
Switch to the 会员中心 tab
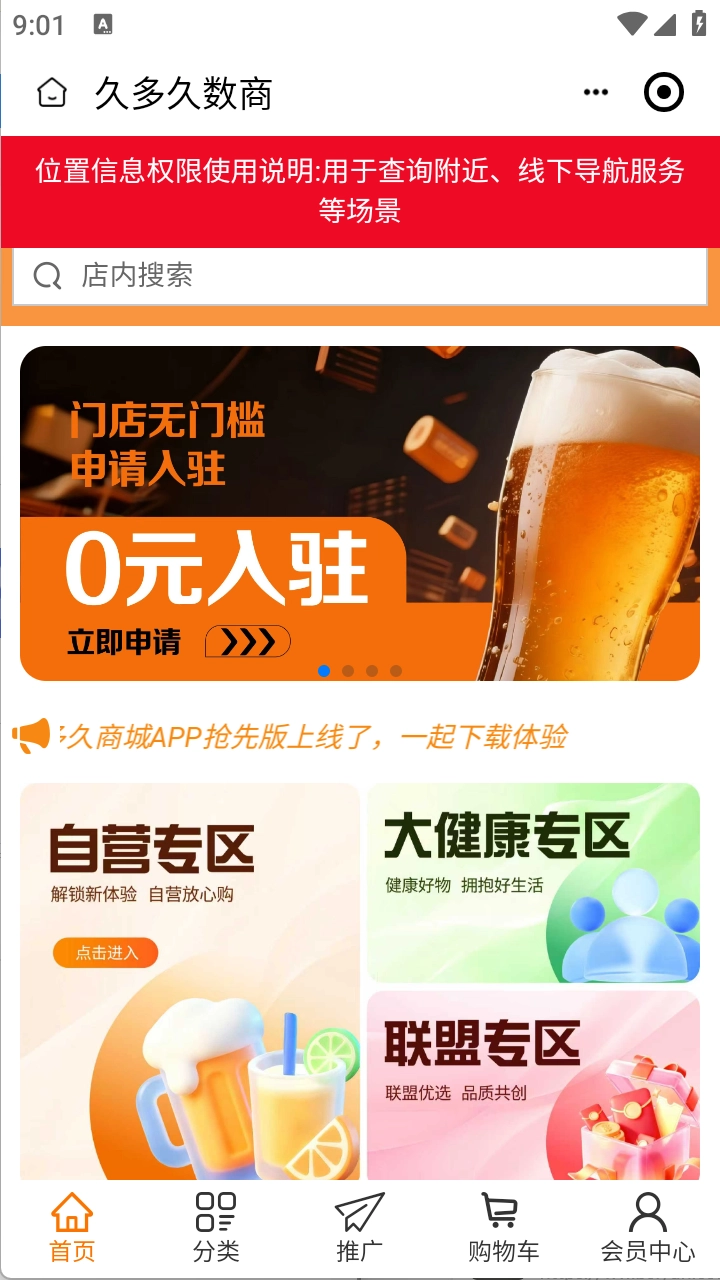tap(647, 1227)
